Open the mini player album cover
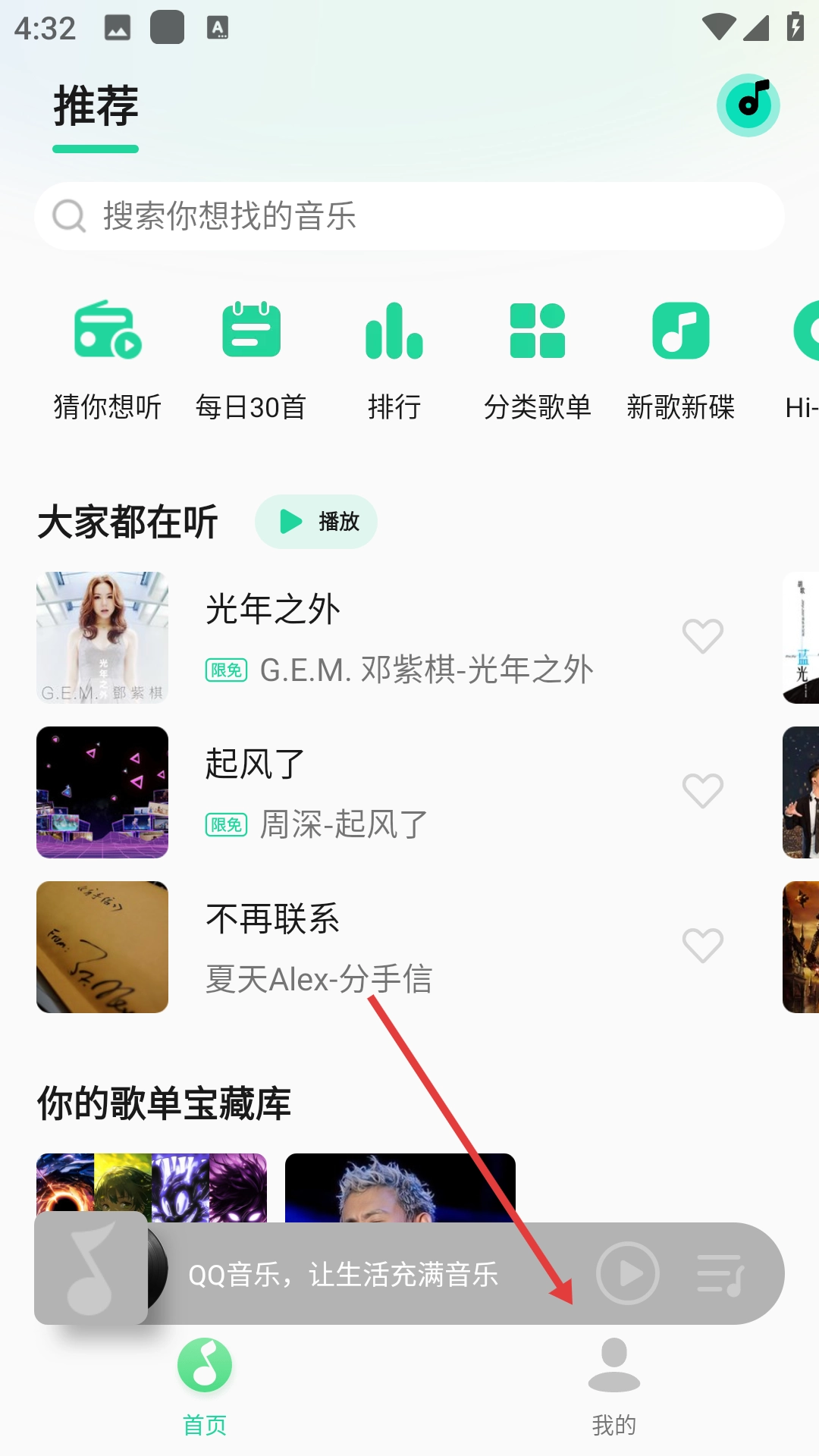This screenshot has width=819, height=1456. (91, 1268)
